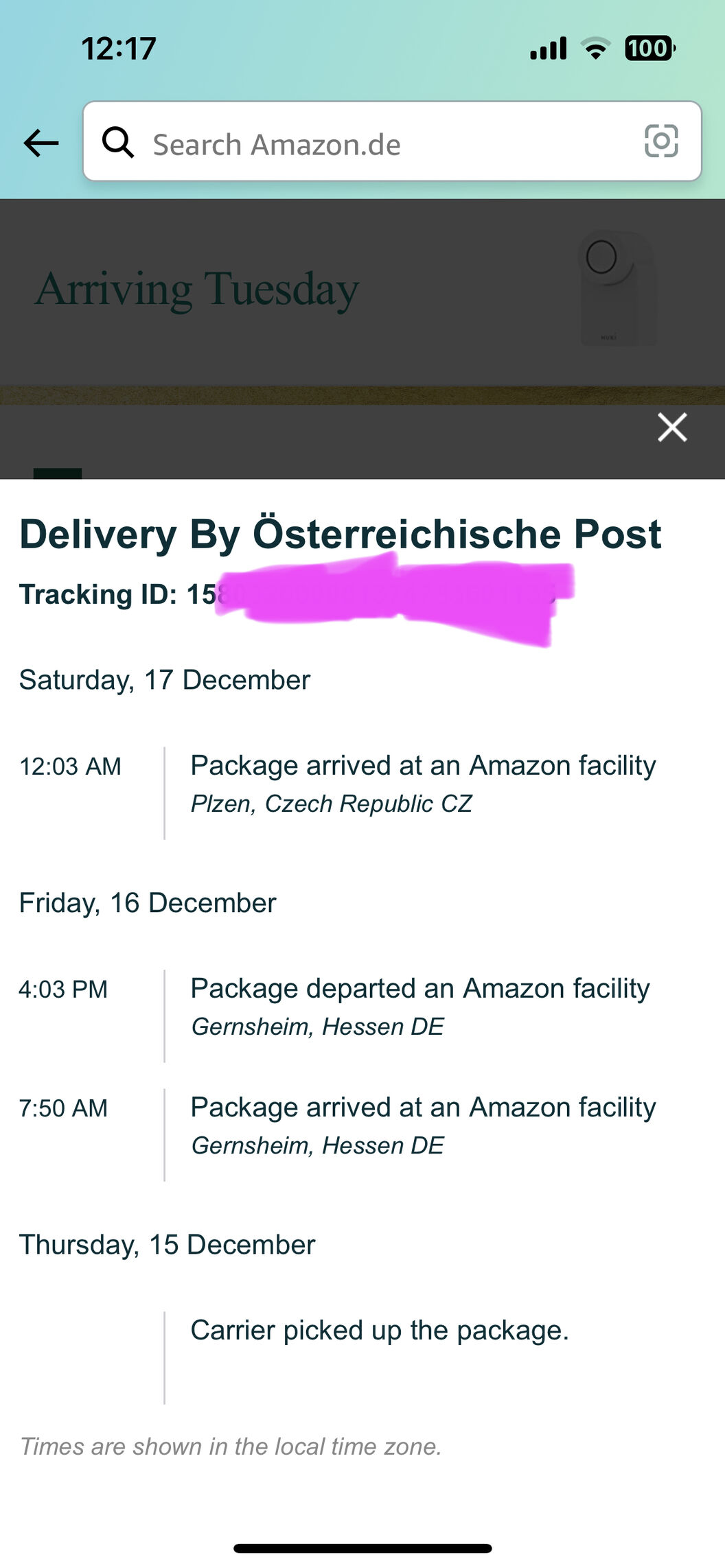Go back using the arrow icon

click(x=41, y=143)
